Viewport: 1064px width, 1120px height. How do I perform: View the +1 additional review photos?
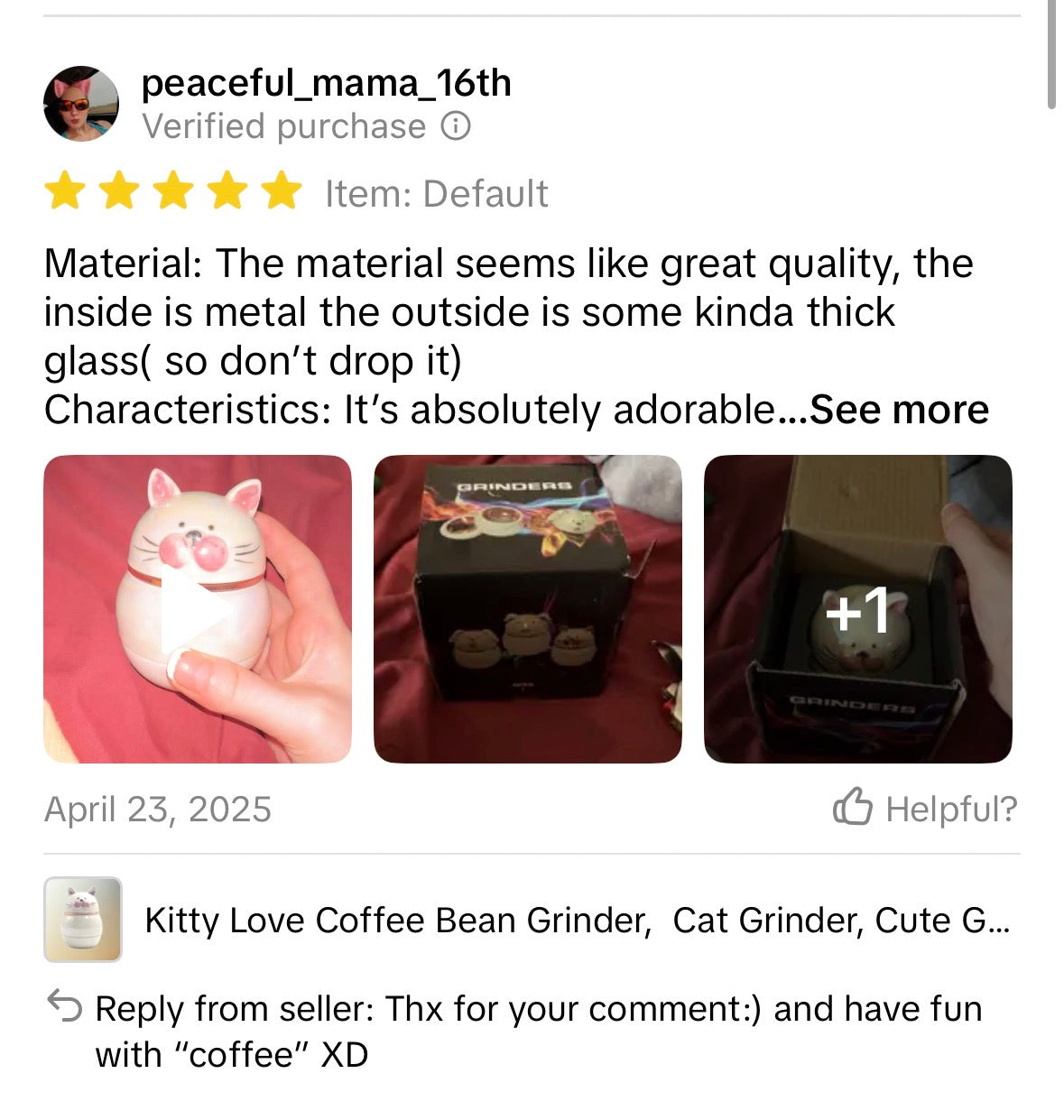(x=857, y=610)
